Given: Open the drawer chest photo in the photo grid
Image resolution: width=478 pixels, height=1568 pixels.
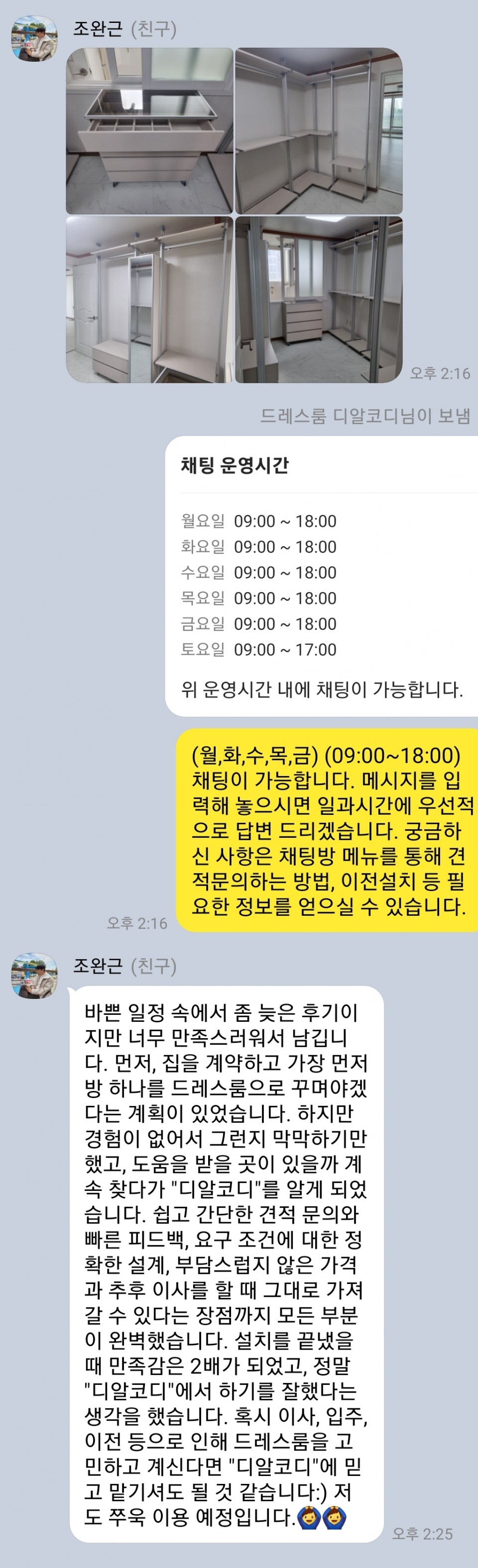Looking at the screenshot, I should click(x=149, y=131).
